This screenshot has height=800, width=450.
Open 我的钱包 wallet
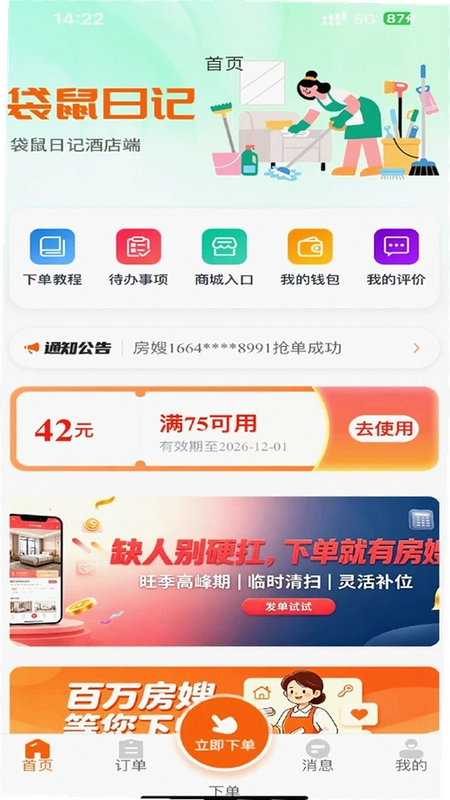point(310,257)
